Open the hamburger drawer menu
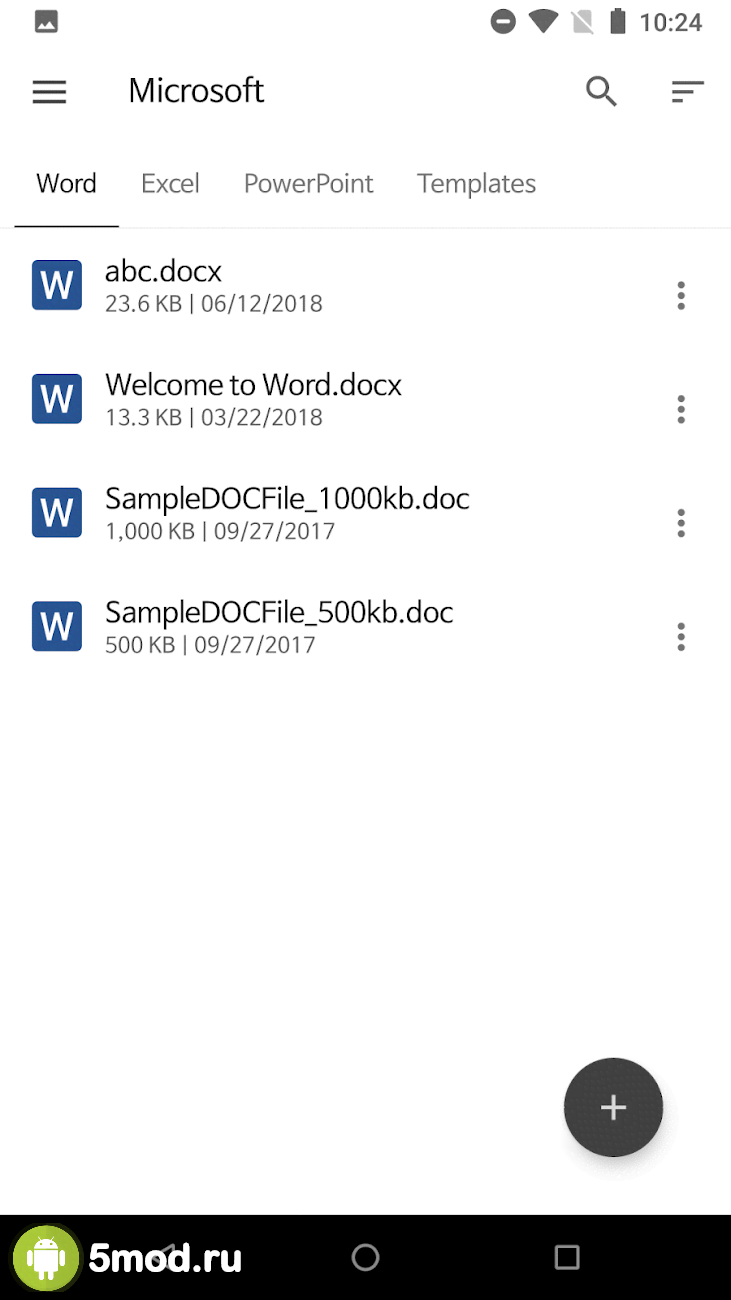This screenshot has width=731, height=1300. (x=49, y=92)
